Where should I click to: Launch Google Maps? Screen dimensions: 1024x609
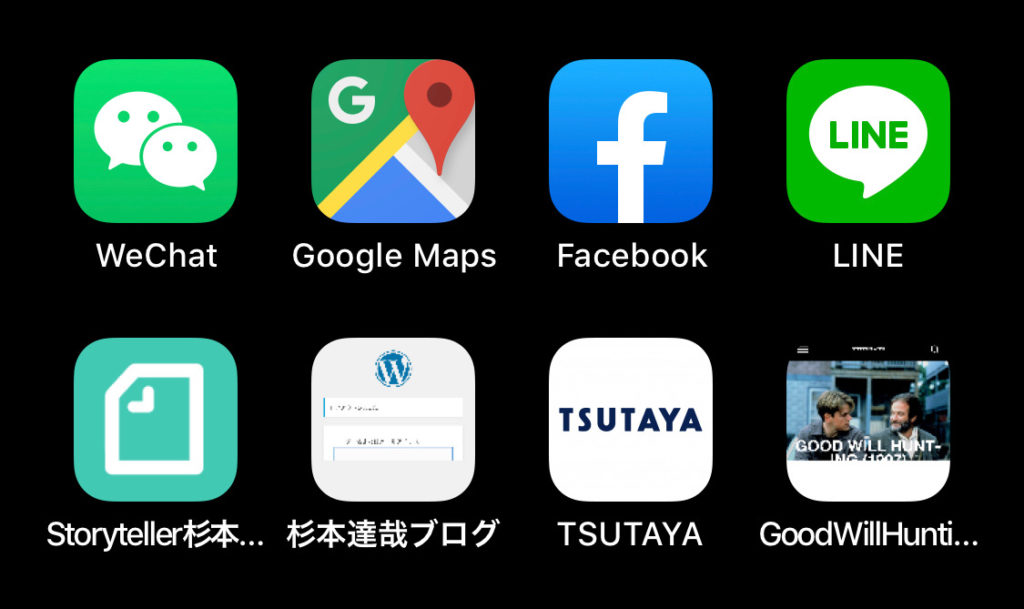393,141
